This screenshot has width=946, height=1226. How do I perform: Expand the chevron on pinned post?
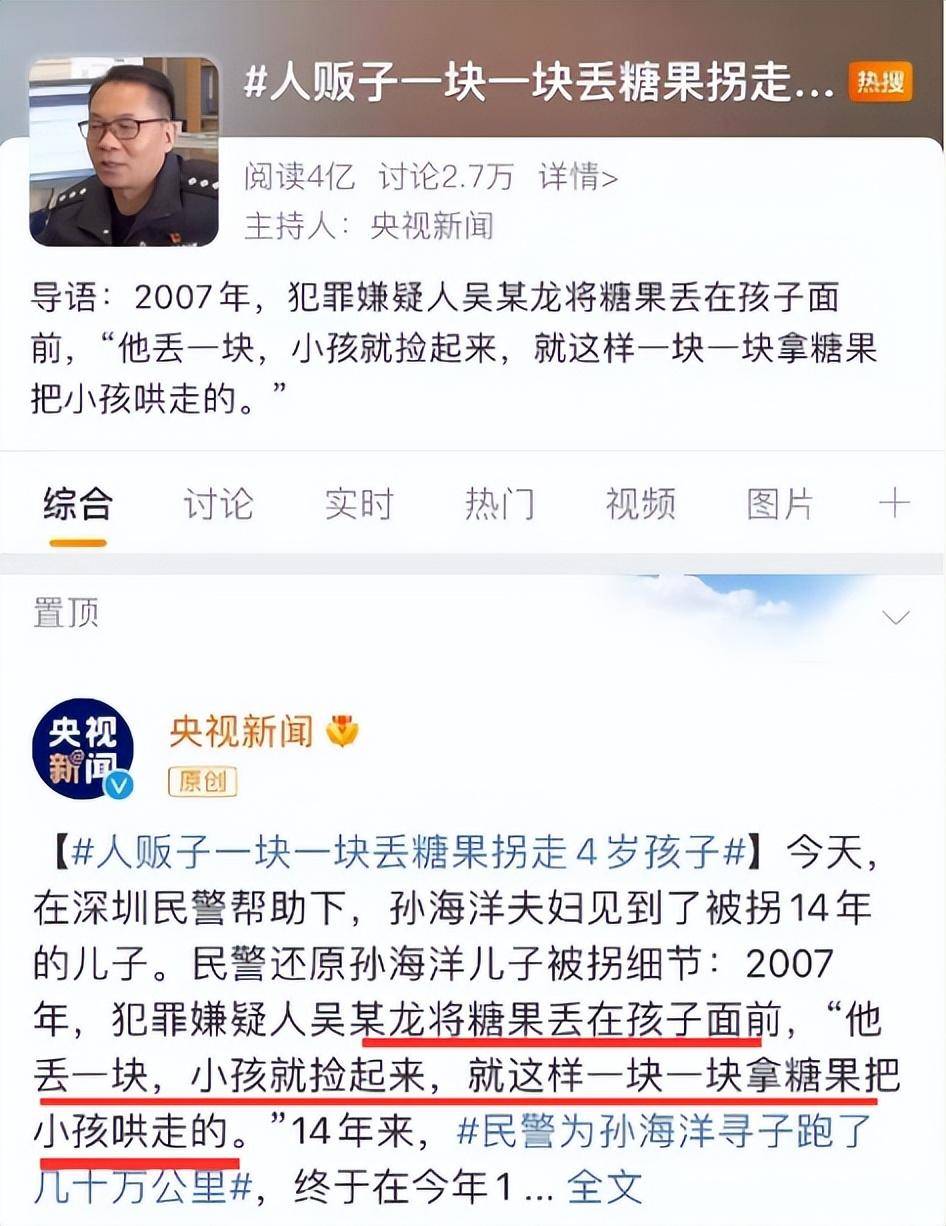click(895, 617)
